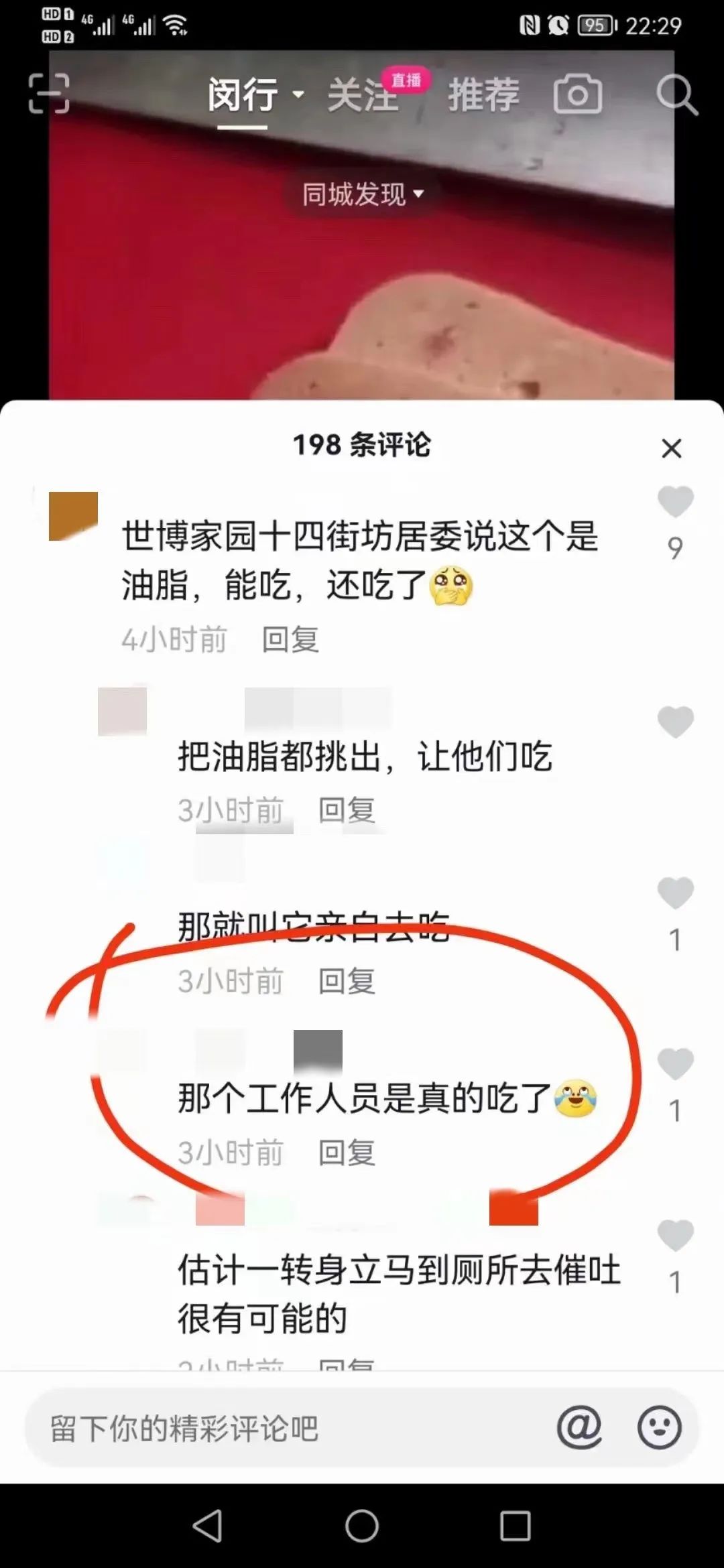
Task: Switch to the 推荐 tab
Action: click(x=483, y=94)
